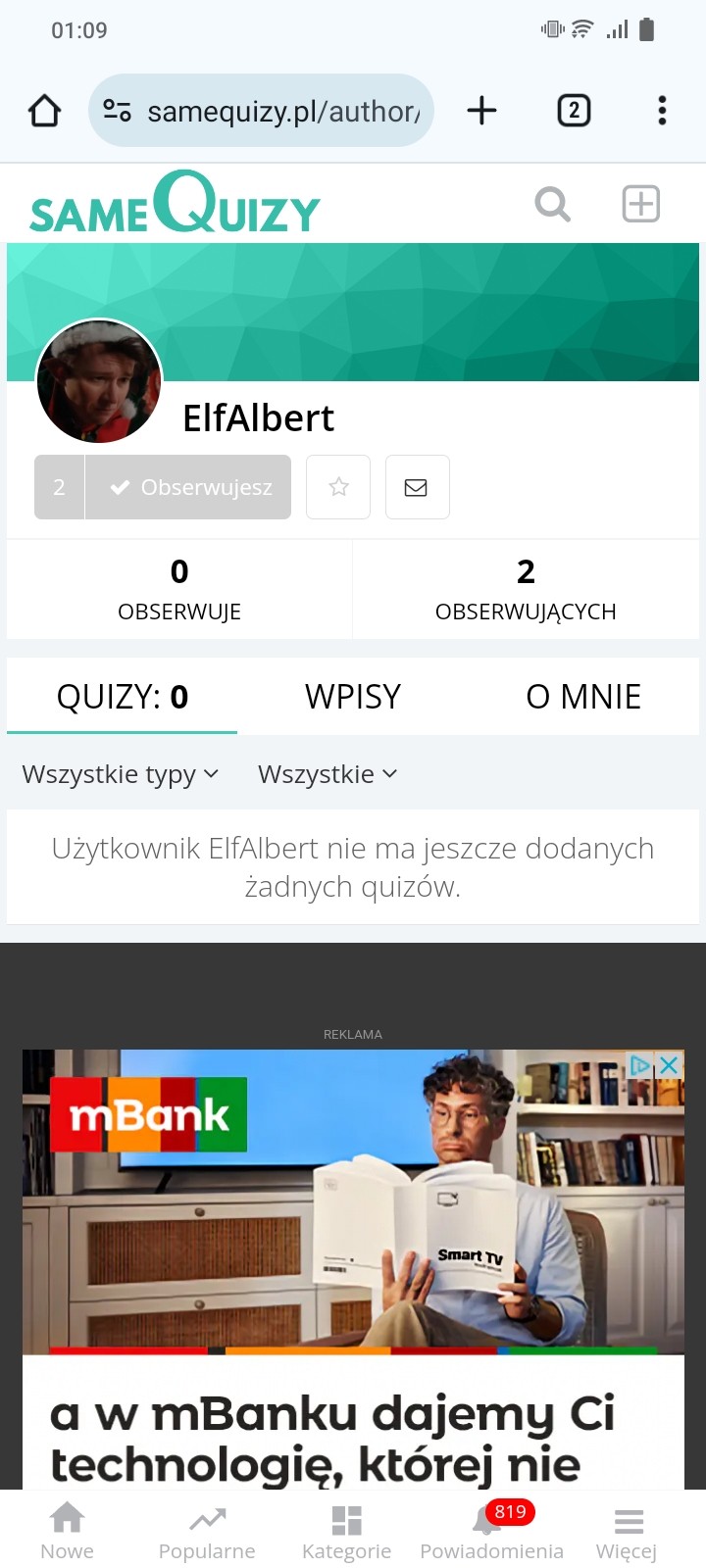
Task: Expand the Wszystkie typy filter
Action: pyautogui.click(x=120, y=774)
